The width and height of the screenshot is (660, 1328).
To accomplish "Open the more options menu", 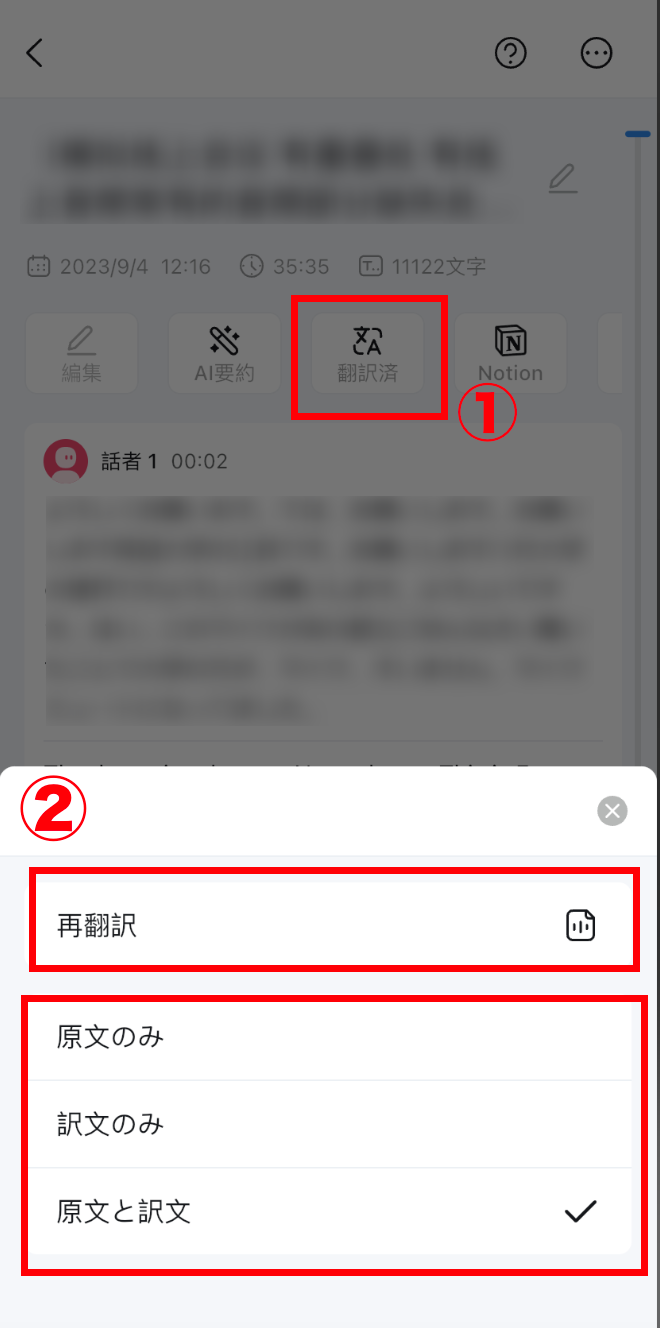I will pos(597,53).
